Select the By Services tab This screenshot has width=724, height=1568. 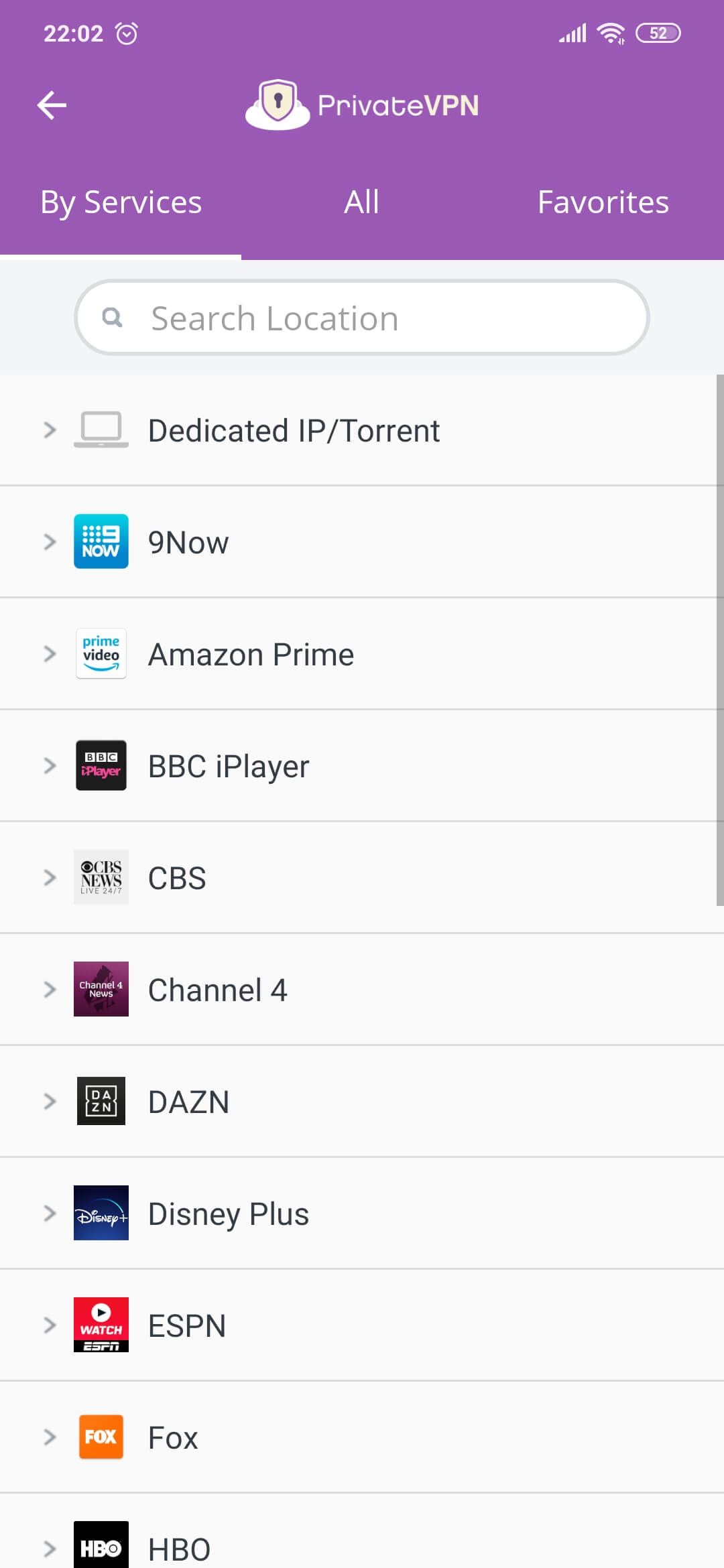coord(121,202)
